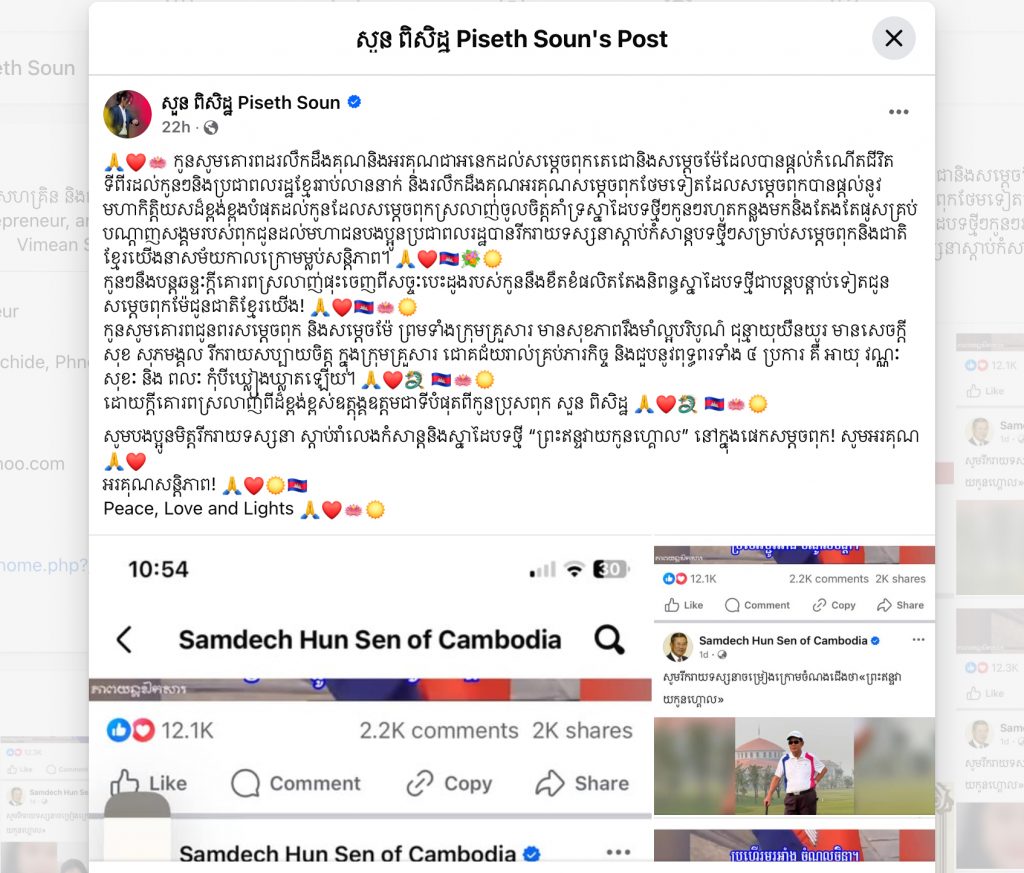This screenshot has width=1024, height=873.
Task: Visit the Piseth Soun author name link
Action: tap(250, 102)
